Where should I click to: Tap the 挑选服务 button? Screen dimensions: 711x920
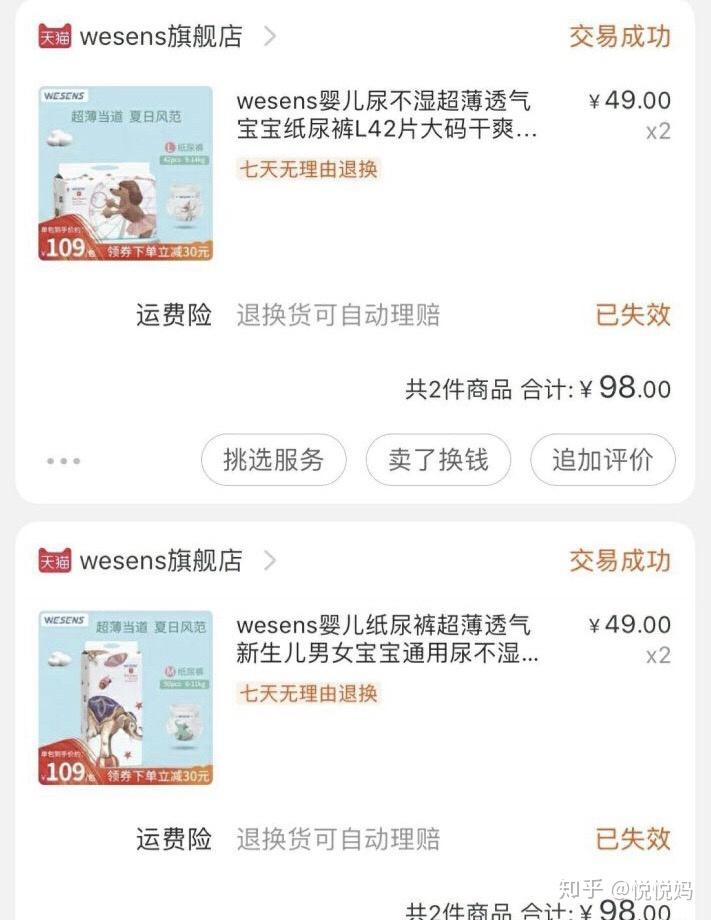[x=273, y=460]
